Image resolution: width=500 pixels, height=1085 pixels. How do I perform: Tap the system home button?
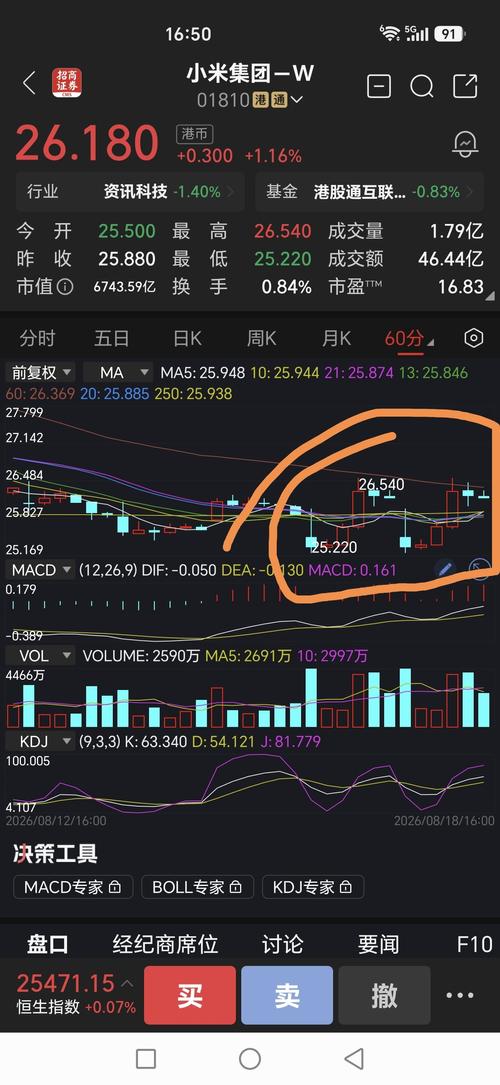pos(250,1058)
